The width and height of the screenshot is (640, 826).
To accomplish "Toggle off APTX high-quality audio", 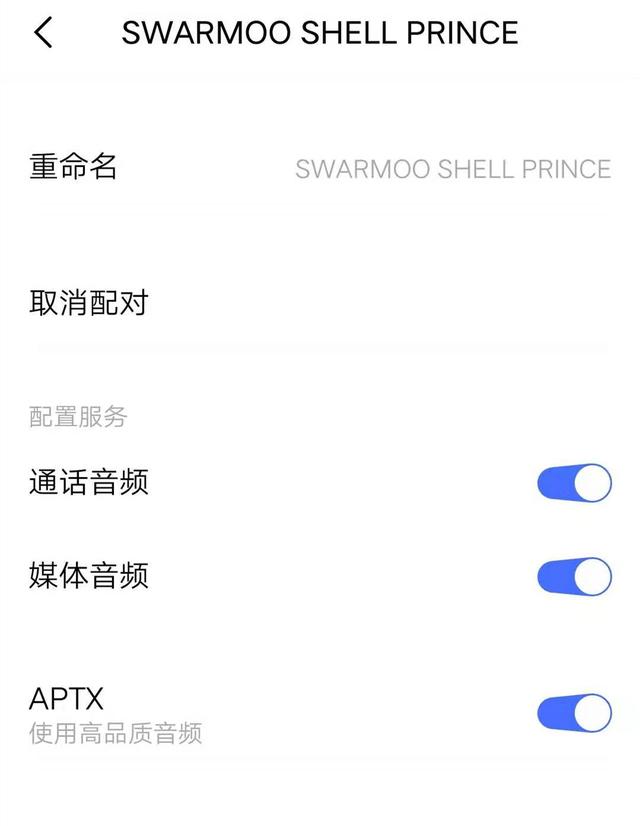I will pyautogui.click(x=574, y=713).
